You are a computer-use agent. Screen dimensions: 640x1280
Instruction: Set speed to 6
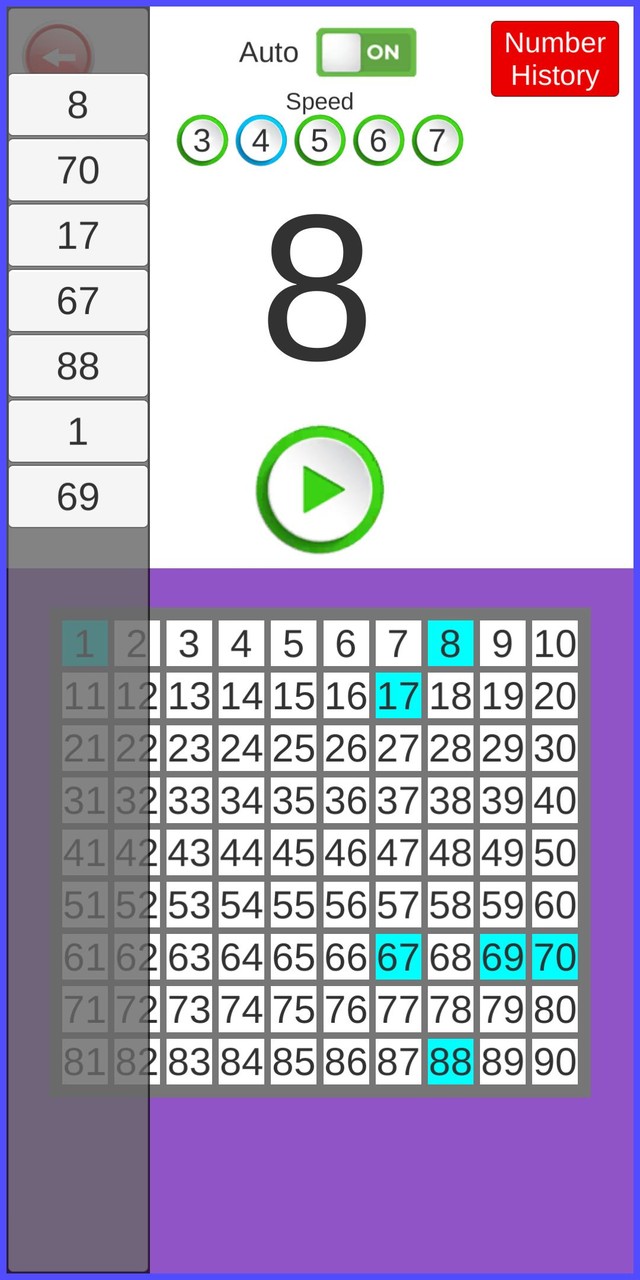coord(378,141)
